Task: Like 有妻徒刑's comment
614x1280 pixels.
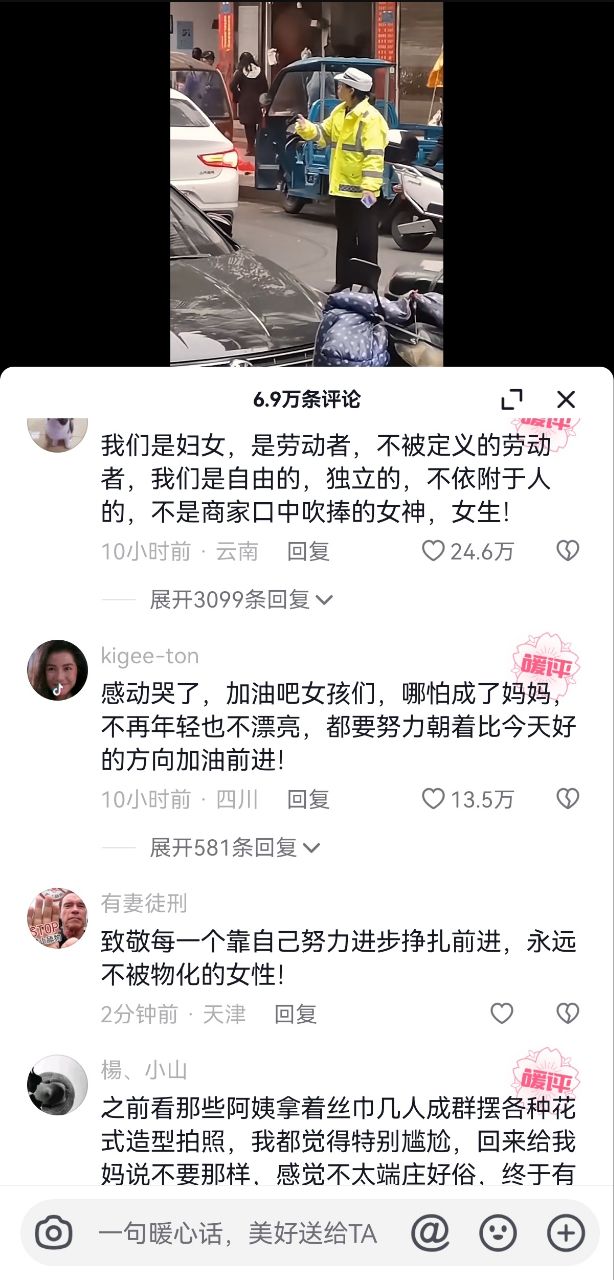Action: click(x=502, y=1014)
